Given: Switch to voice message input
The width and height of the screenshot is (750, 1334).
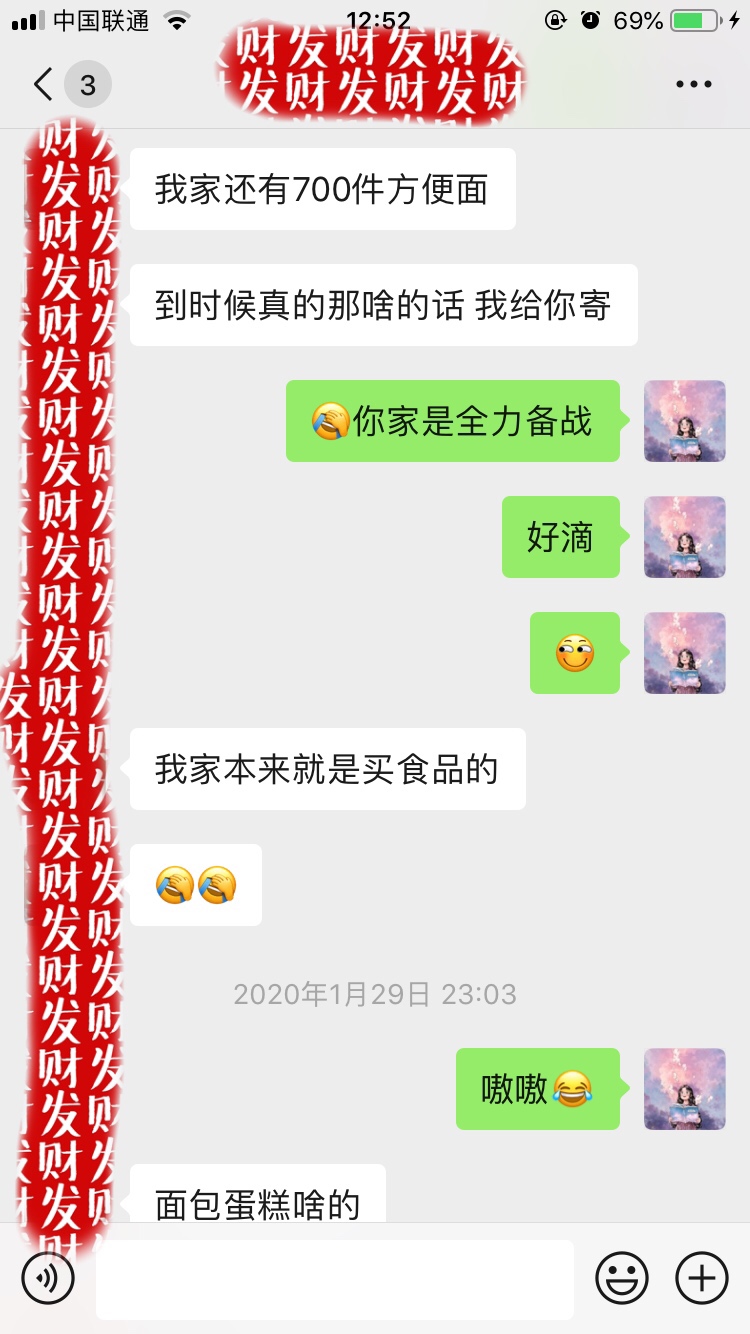Looking at the screenshot, I should pyautogui.click(x=48, y=1278).
